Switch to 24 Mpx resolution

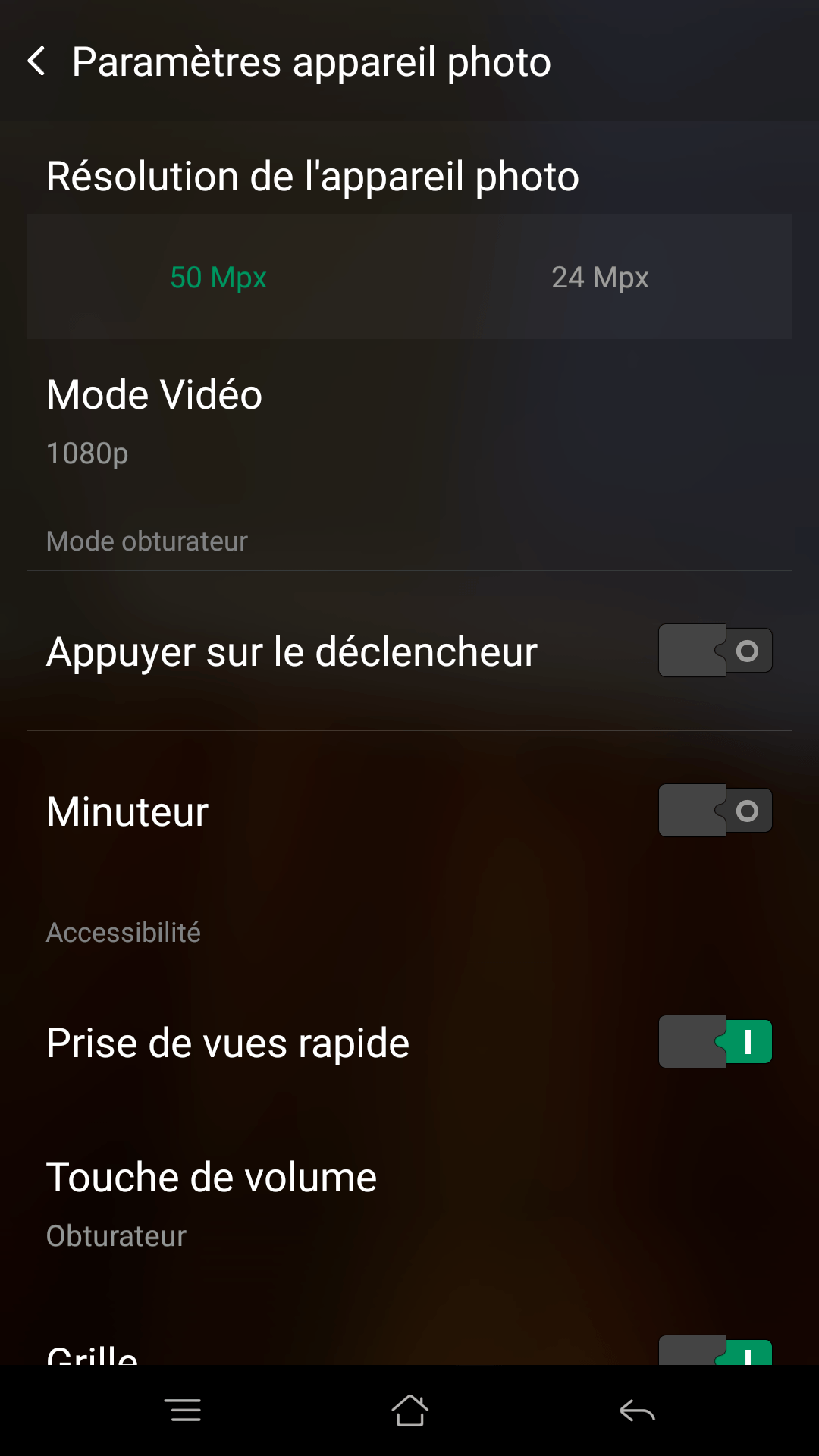pyautogui.click(x=600, y=278)
